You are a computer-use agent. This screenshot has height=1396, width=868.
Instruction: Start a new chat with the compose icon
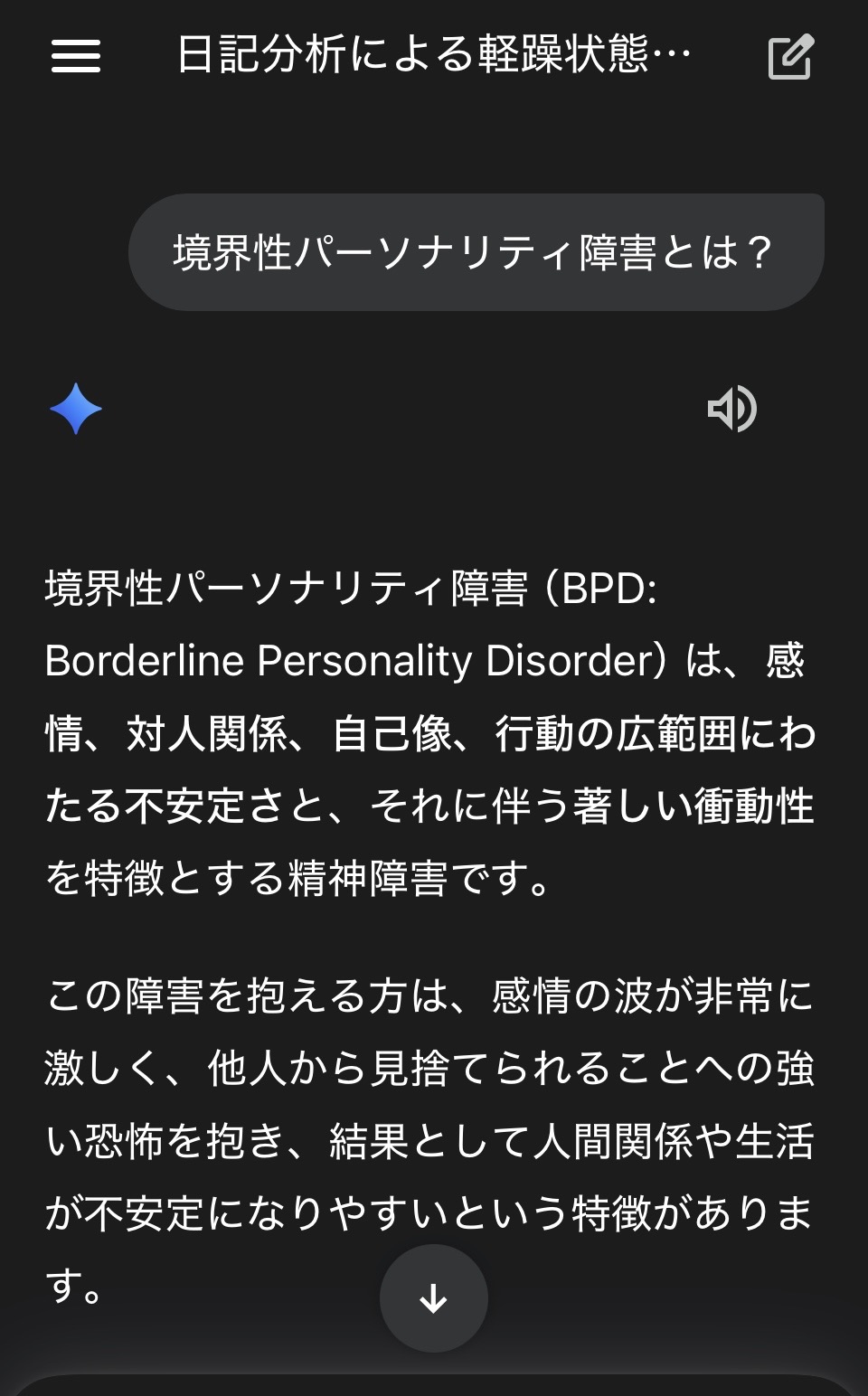pos(790,56)
